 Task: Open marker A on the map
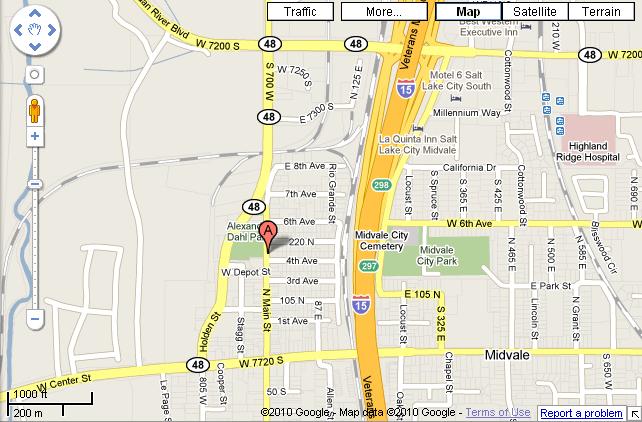pos(268,235)
